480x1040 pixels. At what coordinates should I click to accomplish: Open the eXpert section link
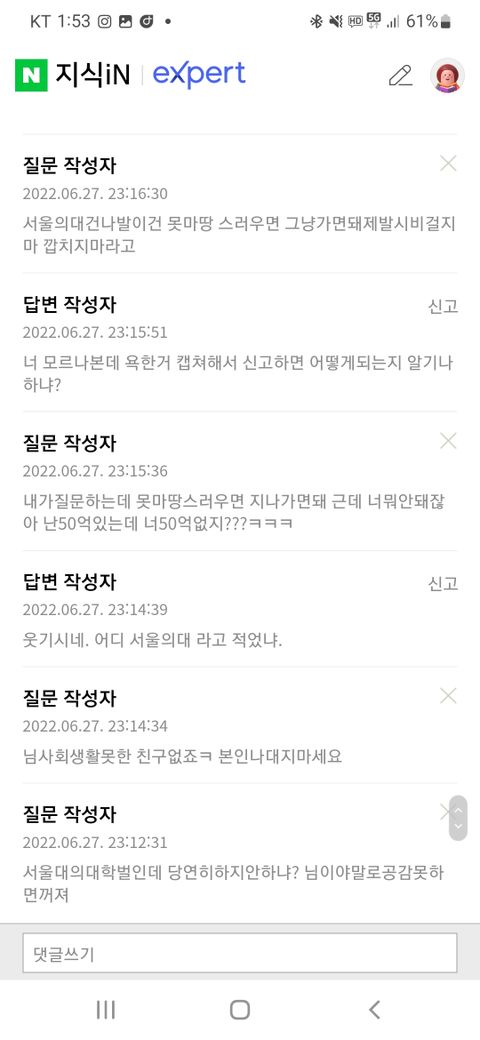tap(199, 75)
